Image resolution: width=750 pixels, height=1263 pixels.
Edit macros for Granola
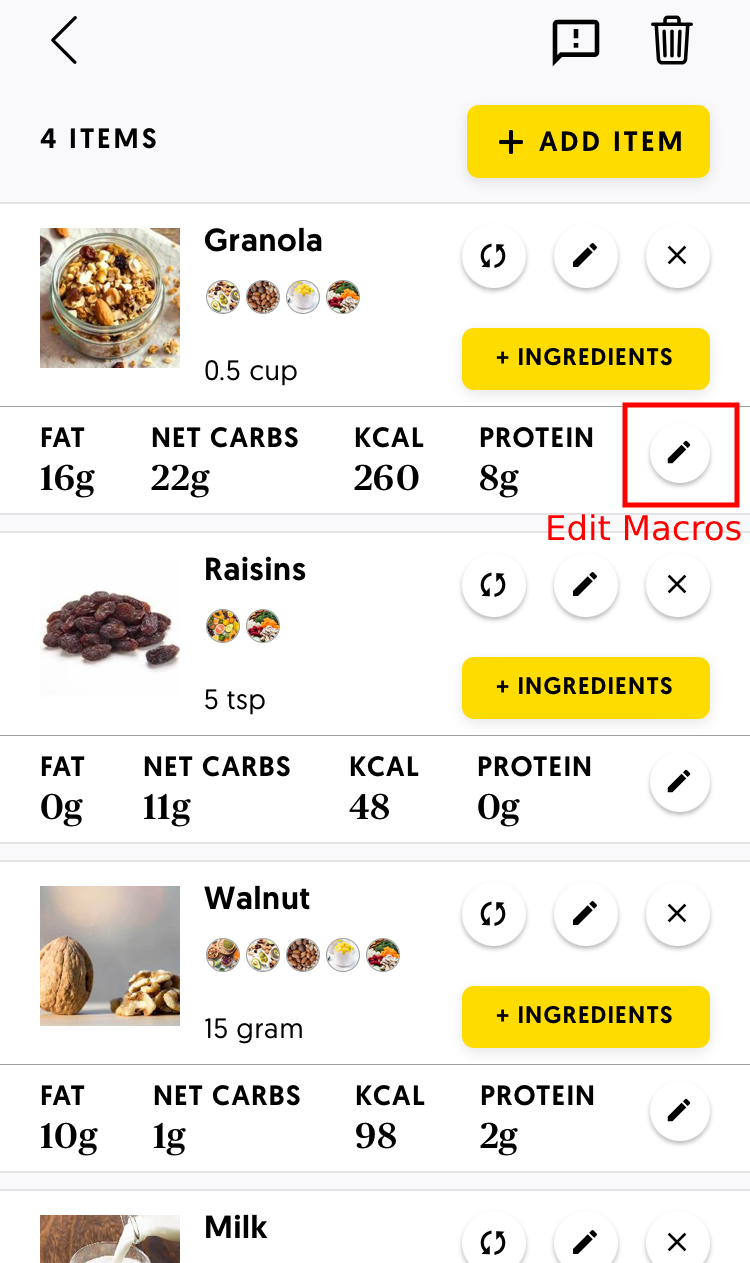[x=679, y=453]
